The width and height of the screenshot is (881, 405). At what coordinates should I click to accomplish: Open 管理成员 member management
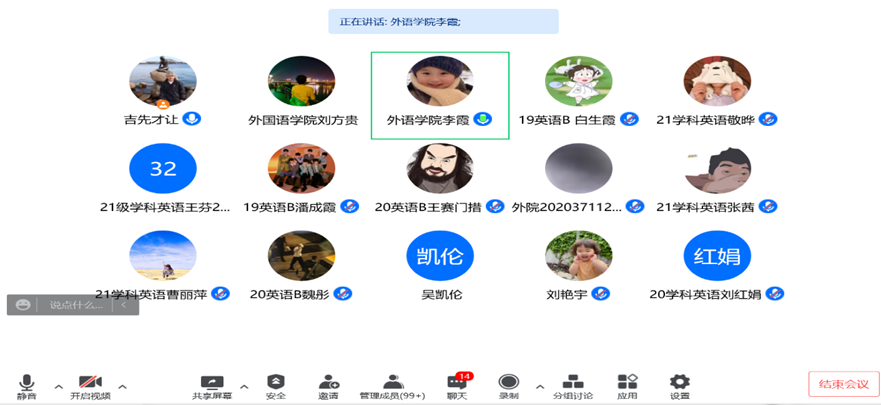(x=393, y=385)
